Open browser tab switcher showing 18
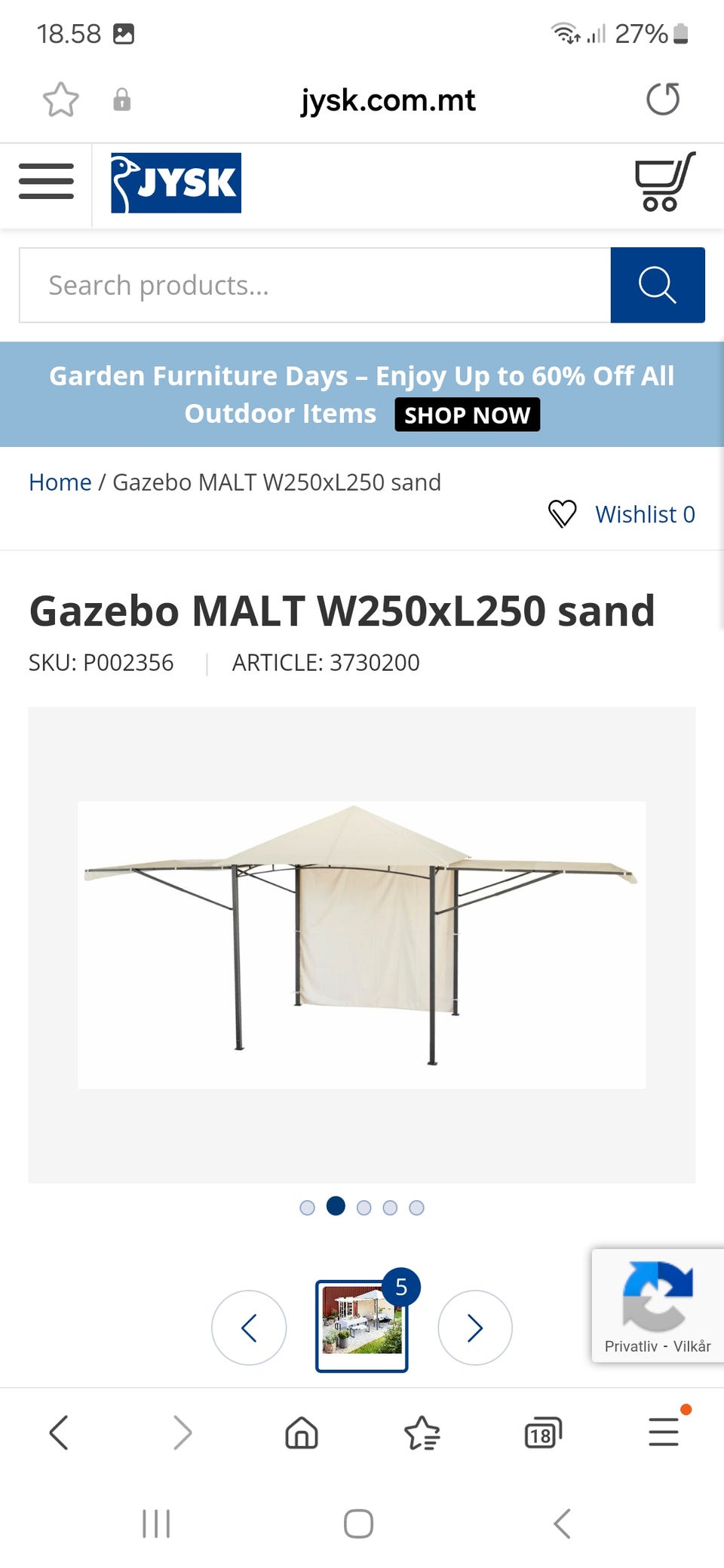Screen dimensions: 724x1568 point(542,1432)
